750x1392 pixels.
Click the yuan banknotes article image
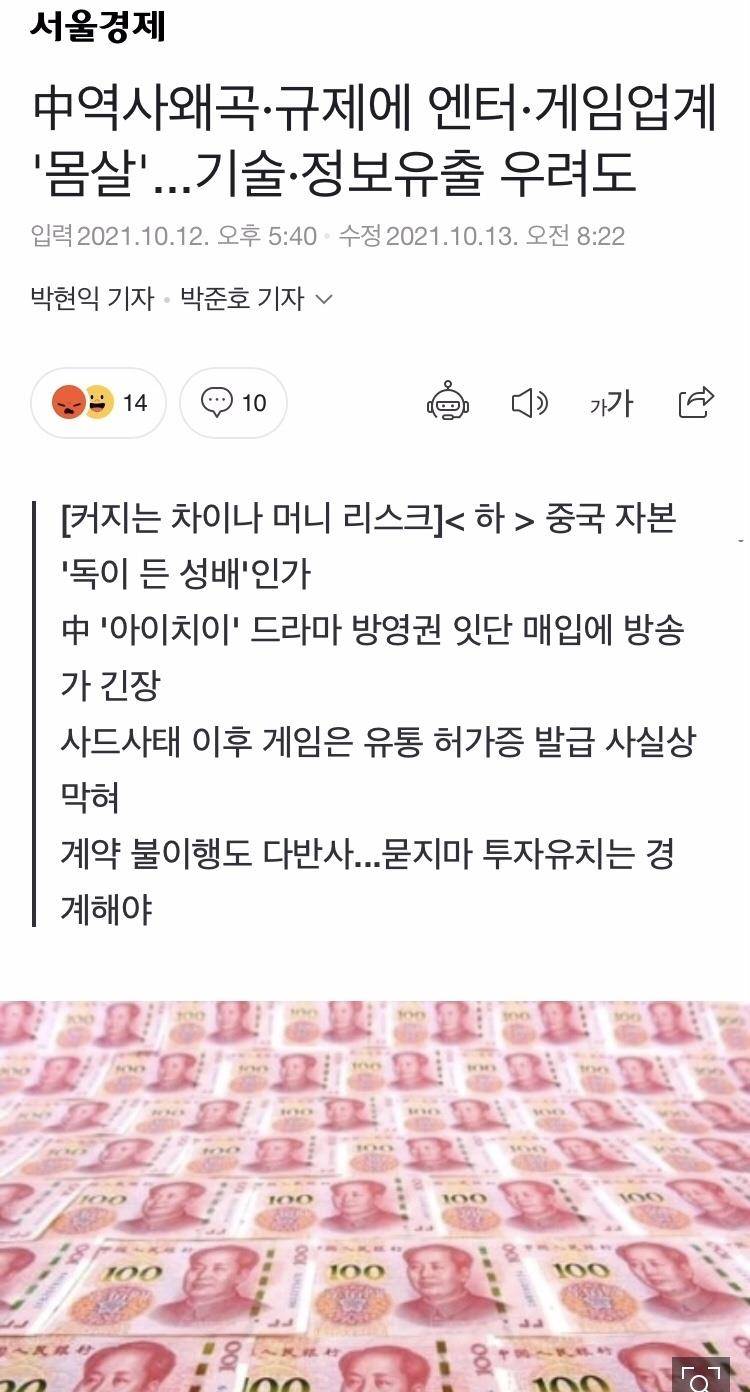point(375,1190)
